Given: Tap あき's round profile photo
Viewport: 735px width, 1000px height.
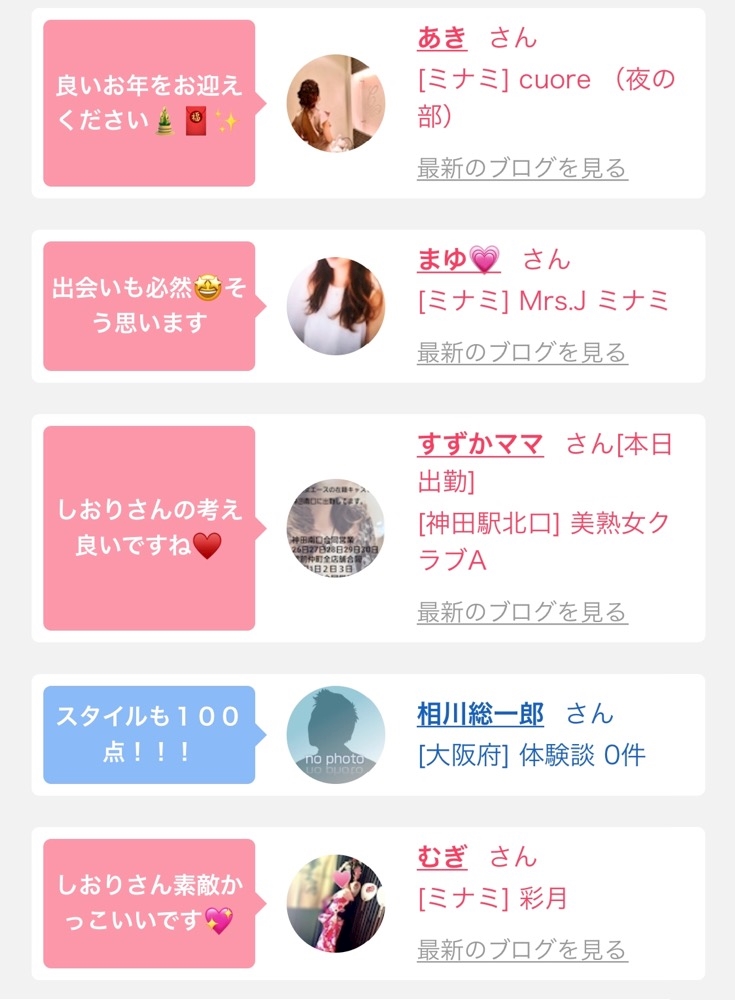Looking at the screenshot, I should coord(336,103).
